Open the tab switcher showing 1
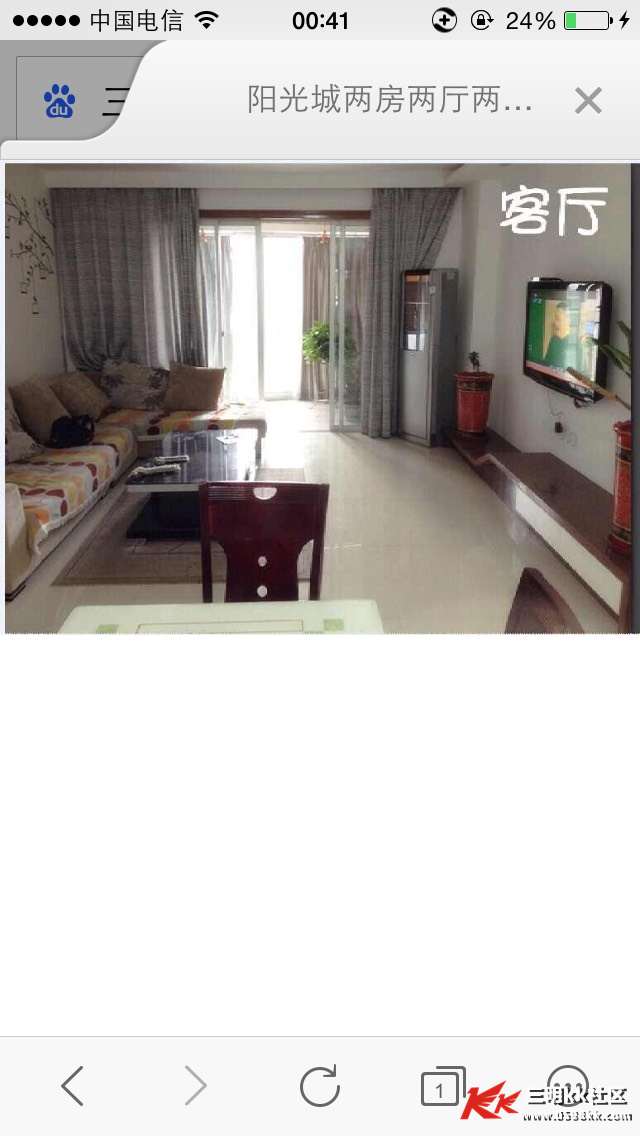The image size is (640, 1136). [x=443, y=1085]
